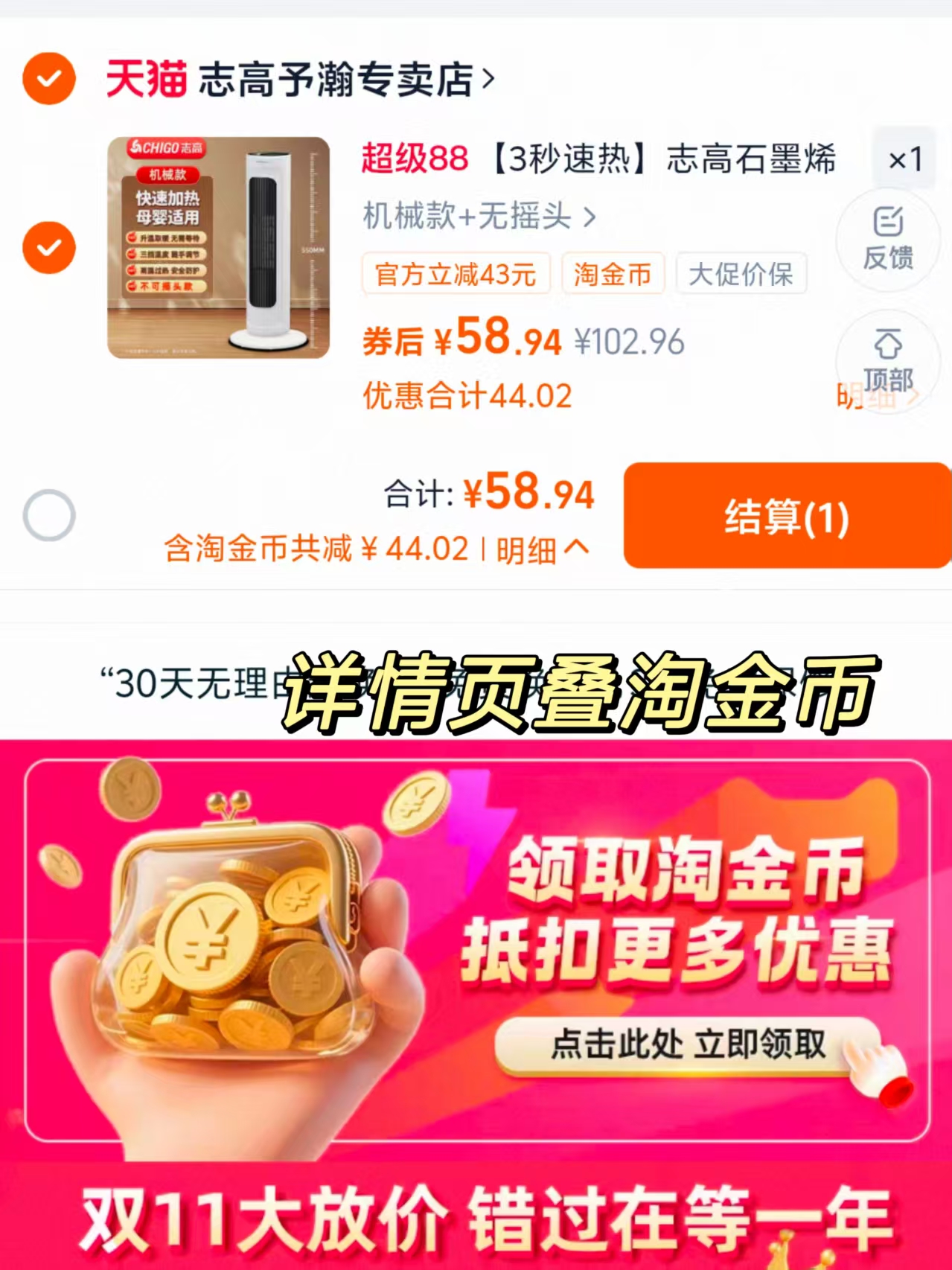Viewport: 952px width, 1270px height.
Task: Click the 淘金币 promotion tag
Action: pyautogui.click(x=613, y=274)
